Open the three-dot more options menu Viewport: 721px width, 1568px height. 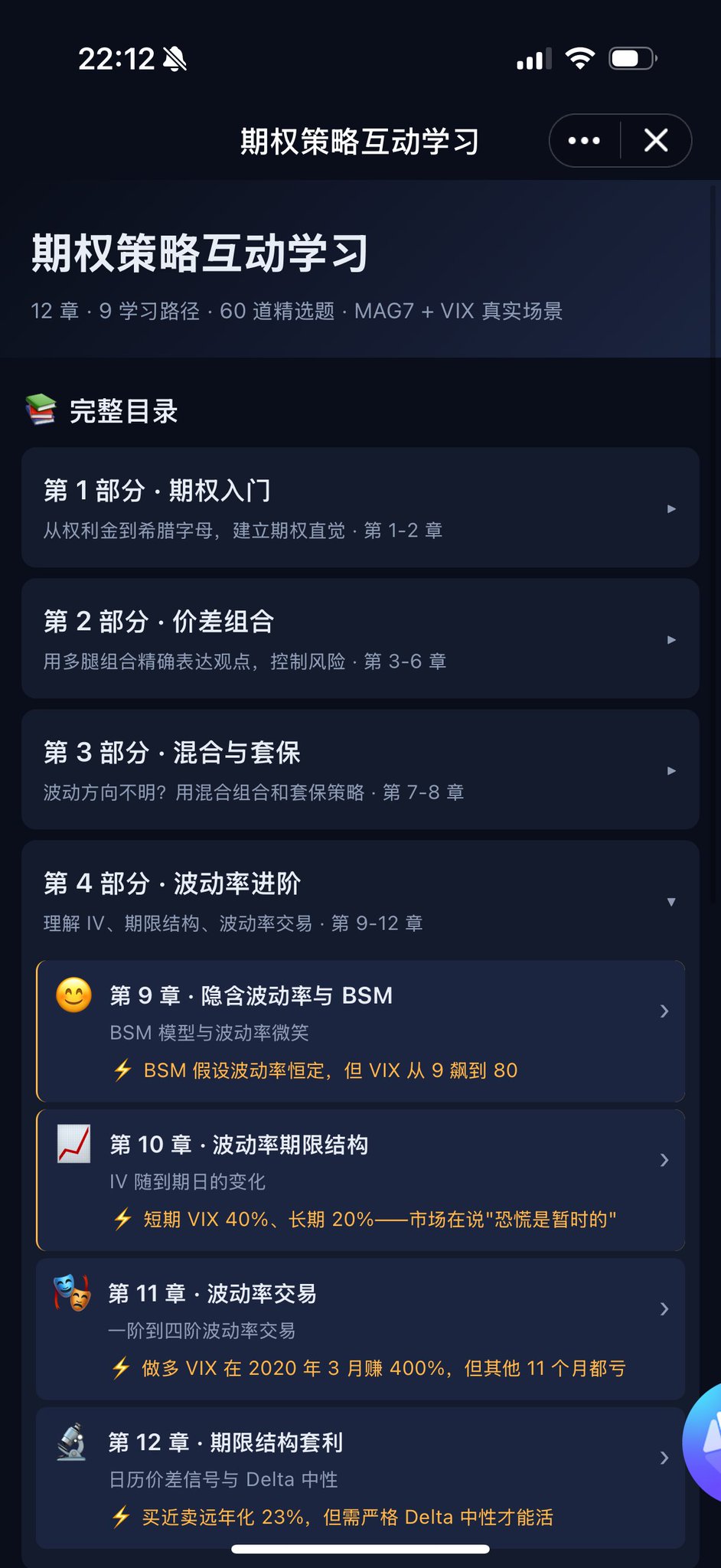[584, 141]
